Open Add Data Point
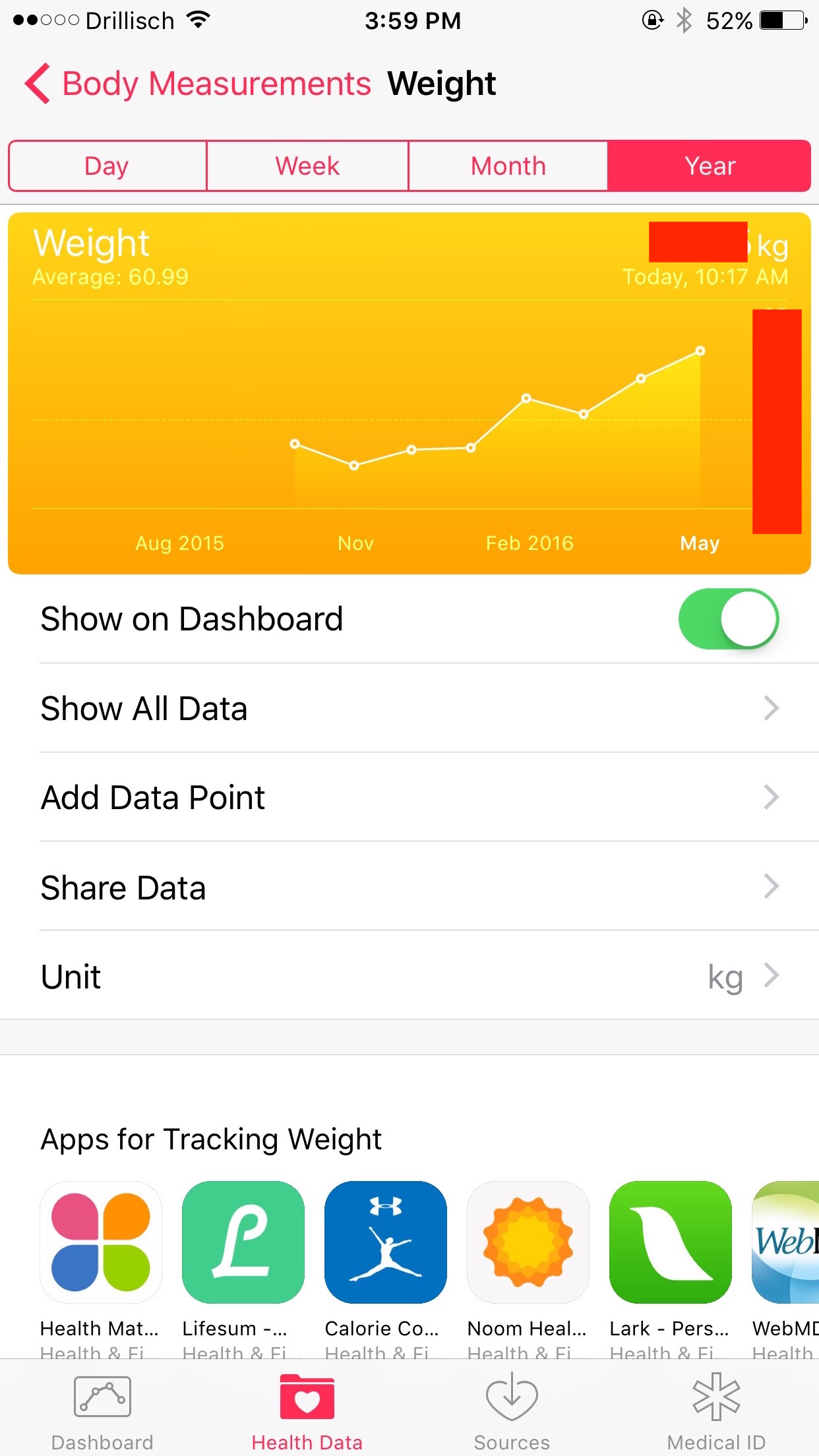819x1456 pixels. coord(409,797)
